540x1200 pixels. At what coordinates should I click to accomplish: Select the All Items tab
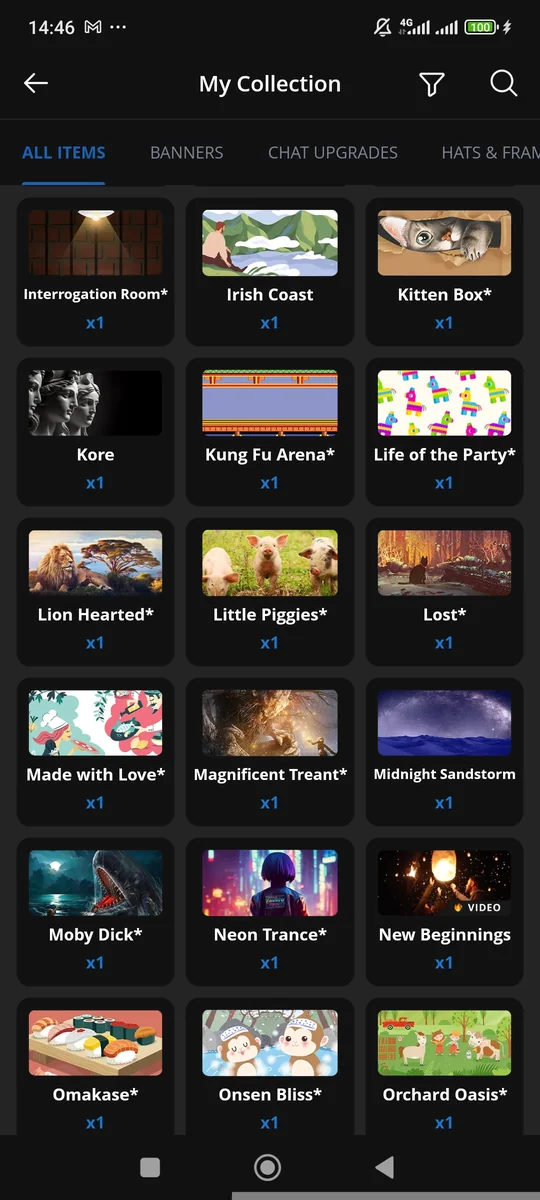point(64,153)
